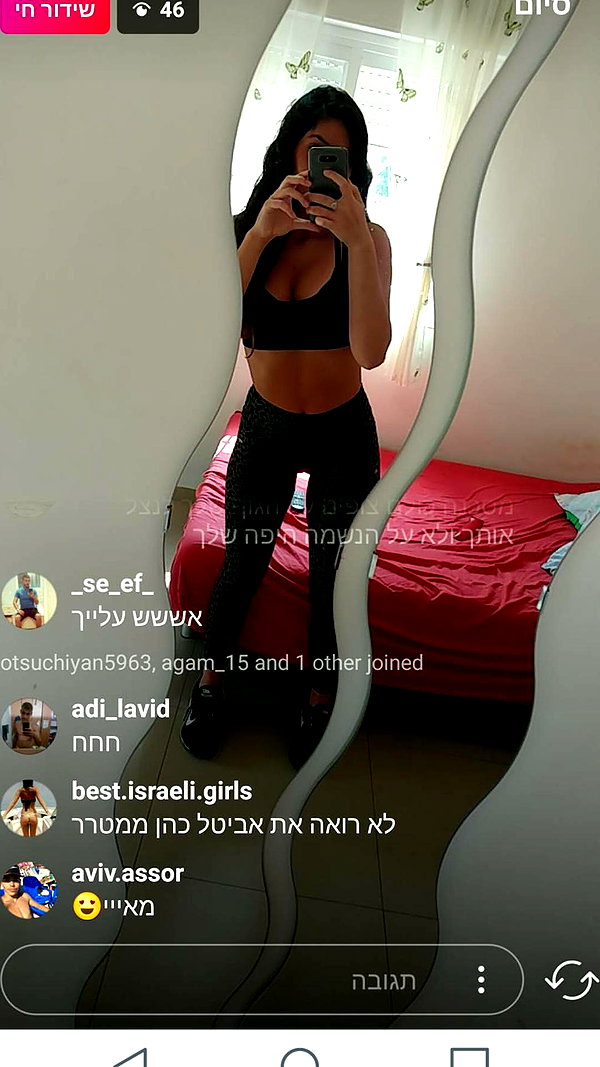Open _se_ef_ profile picture

pos(29,601)
